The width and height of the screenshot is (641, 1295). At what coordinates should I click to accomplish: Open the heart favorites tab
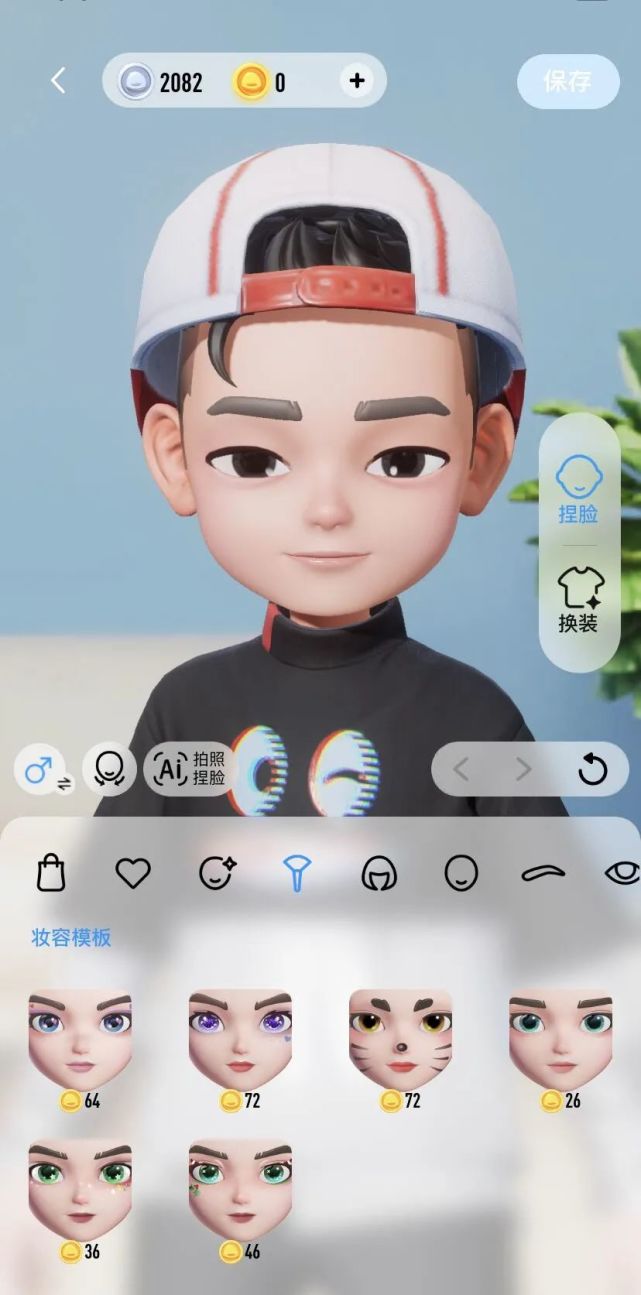133,873
